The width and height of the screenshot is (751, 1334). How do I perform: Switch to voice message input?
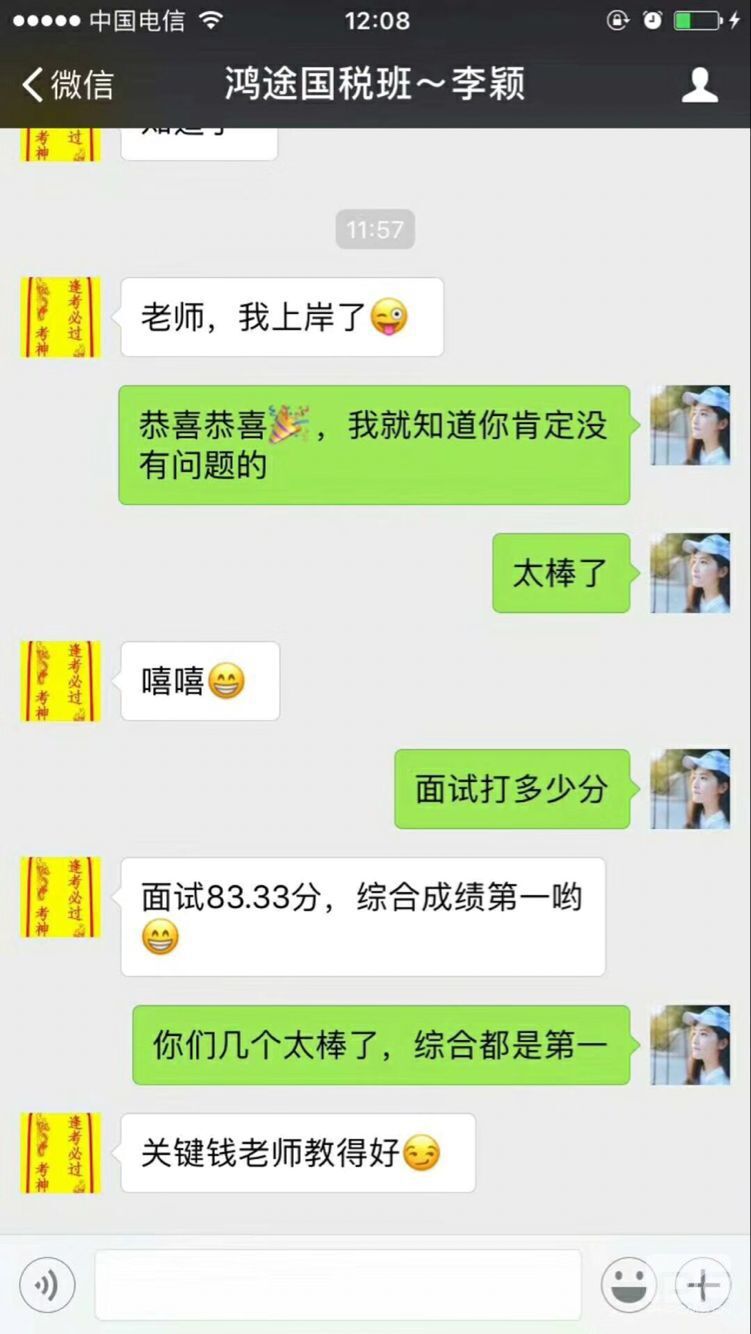[47, 1284]
